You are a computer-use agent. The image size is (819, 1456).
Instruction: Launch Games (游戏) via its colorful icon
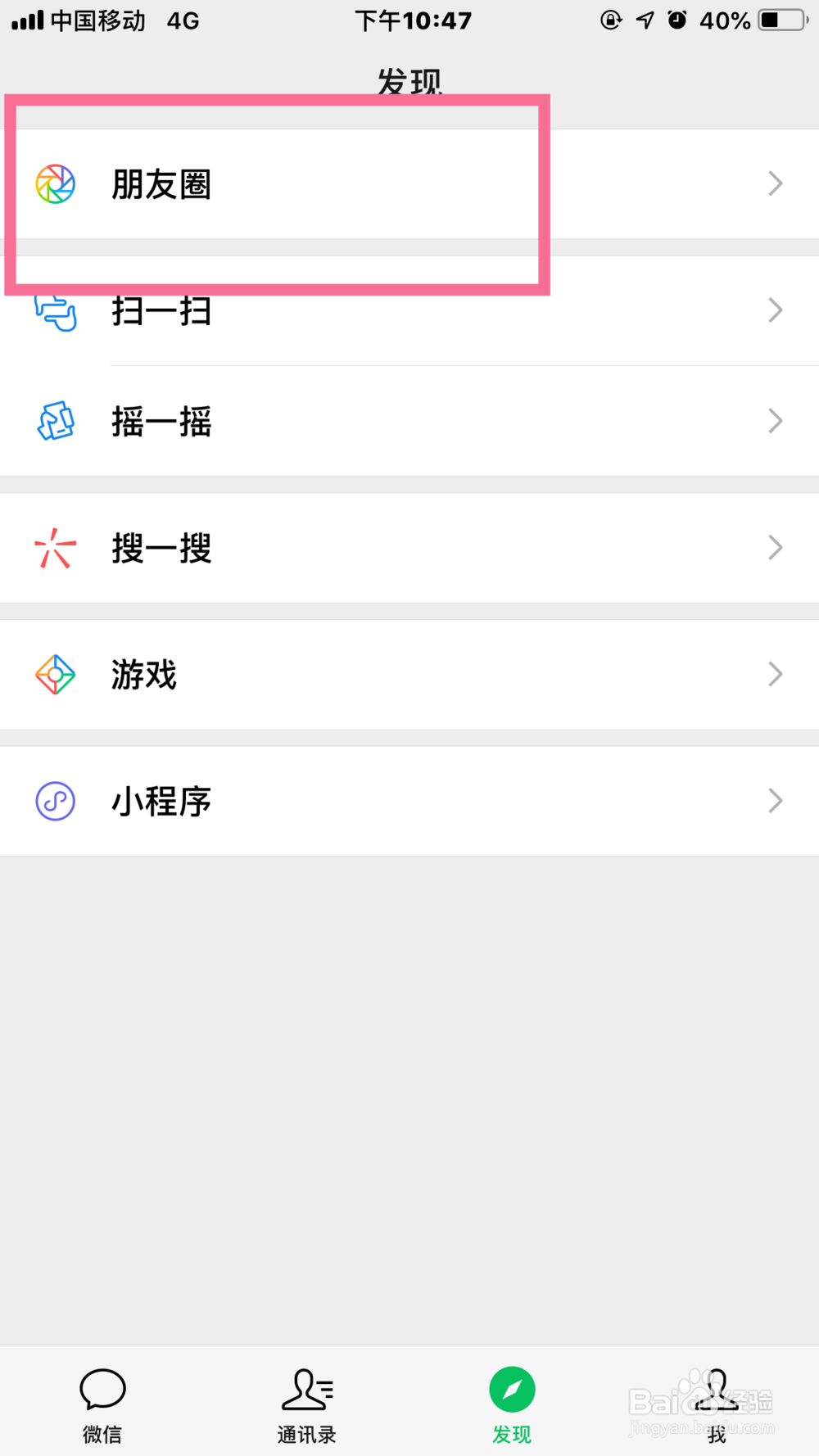click(x=55, y=674)
